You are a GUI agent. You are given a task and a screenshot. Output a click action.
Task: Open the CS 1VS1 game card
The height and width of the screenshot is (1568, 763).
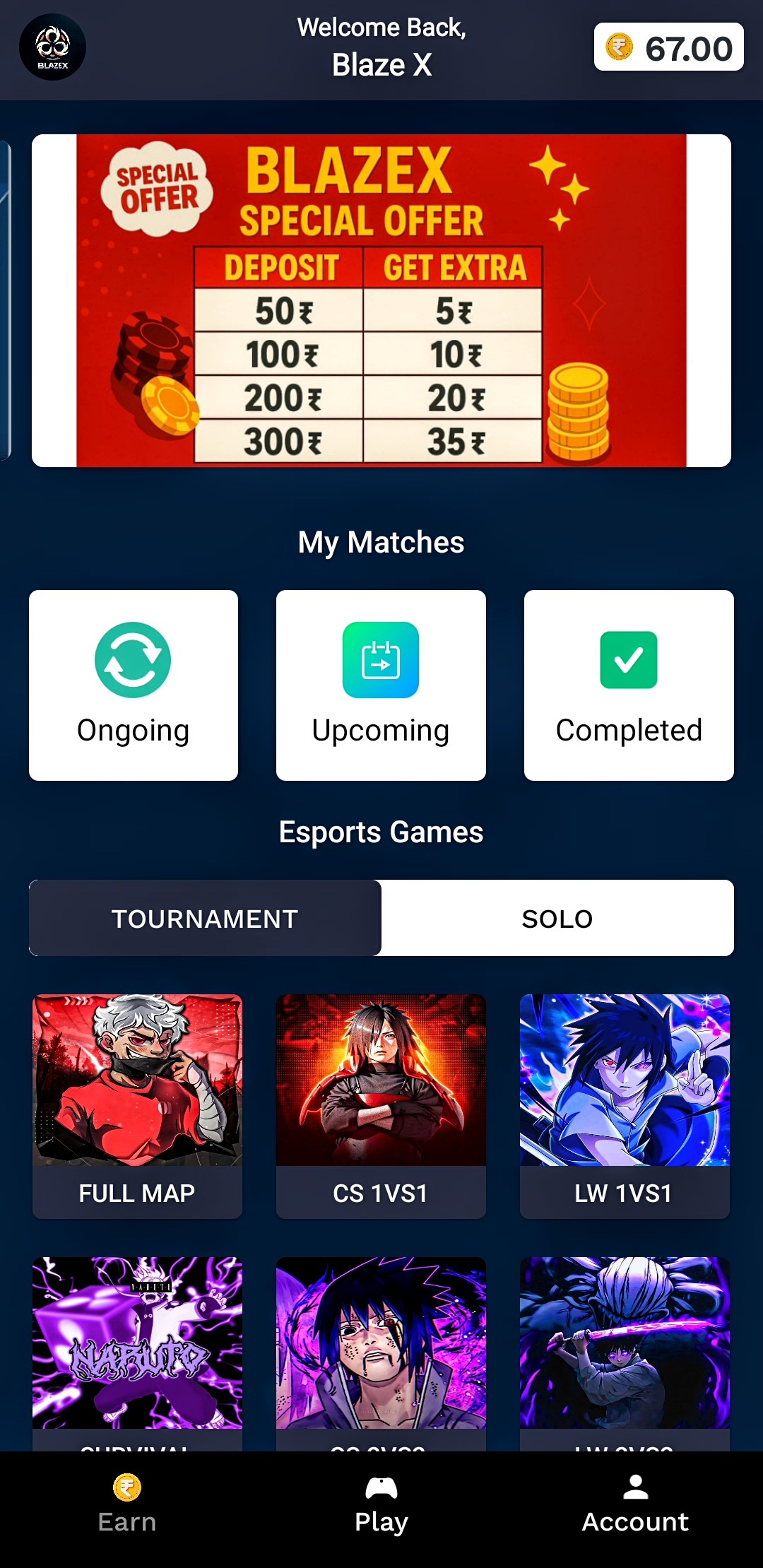381,1106
